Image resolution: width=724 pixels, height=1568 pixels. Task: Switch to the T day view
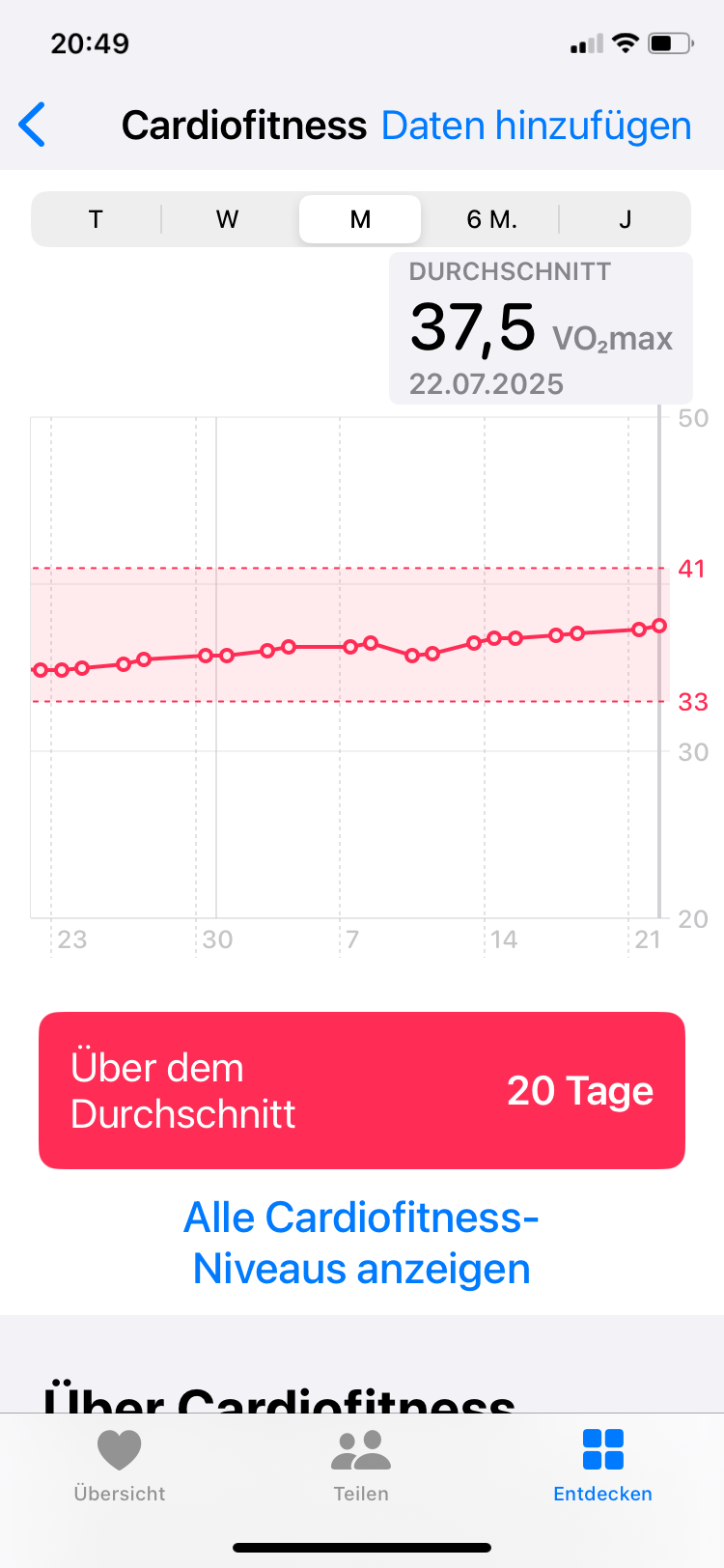tap(96, 219)
